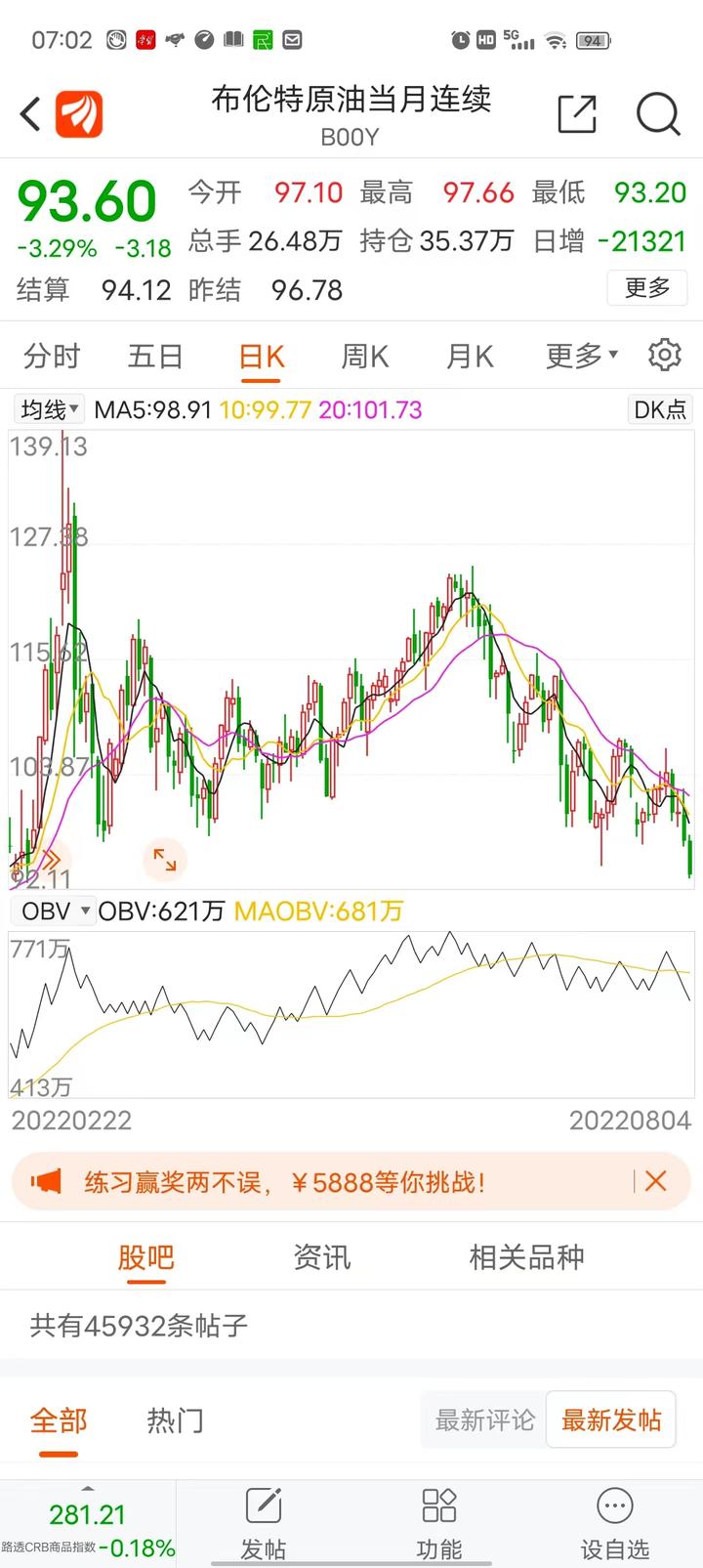Screen dimensions: 703x1568
Task: Sort posts by 最新评论
Action: (485, 1420)
